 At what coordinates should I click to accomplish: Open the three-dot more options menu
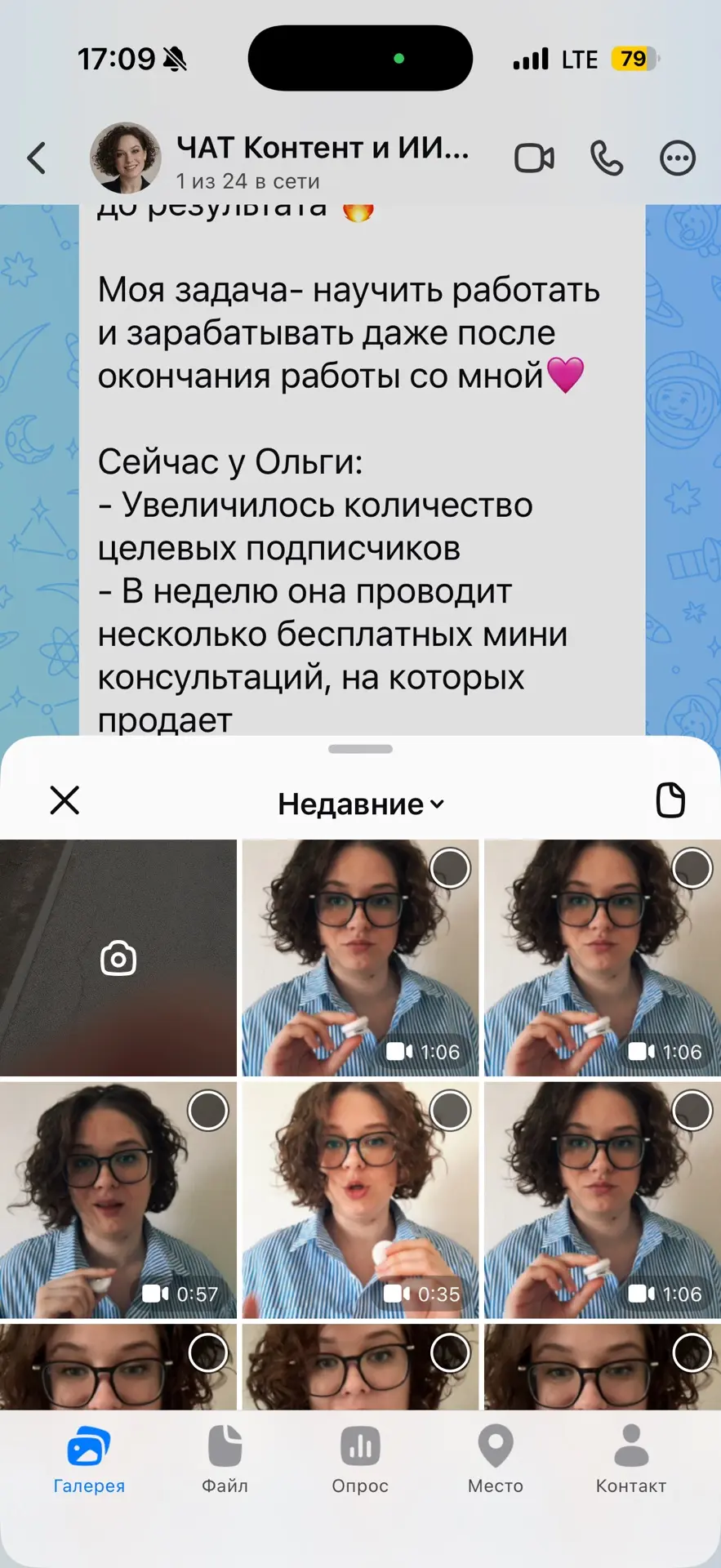pyautogui.click(x=677, y=158)
